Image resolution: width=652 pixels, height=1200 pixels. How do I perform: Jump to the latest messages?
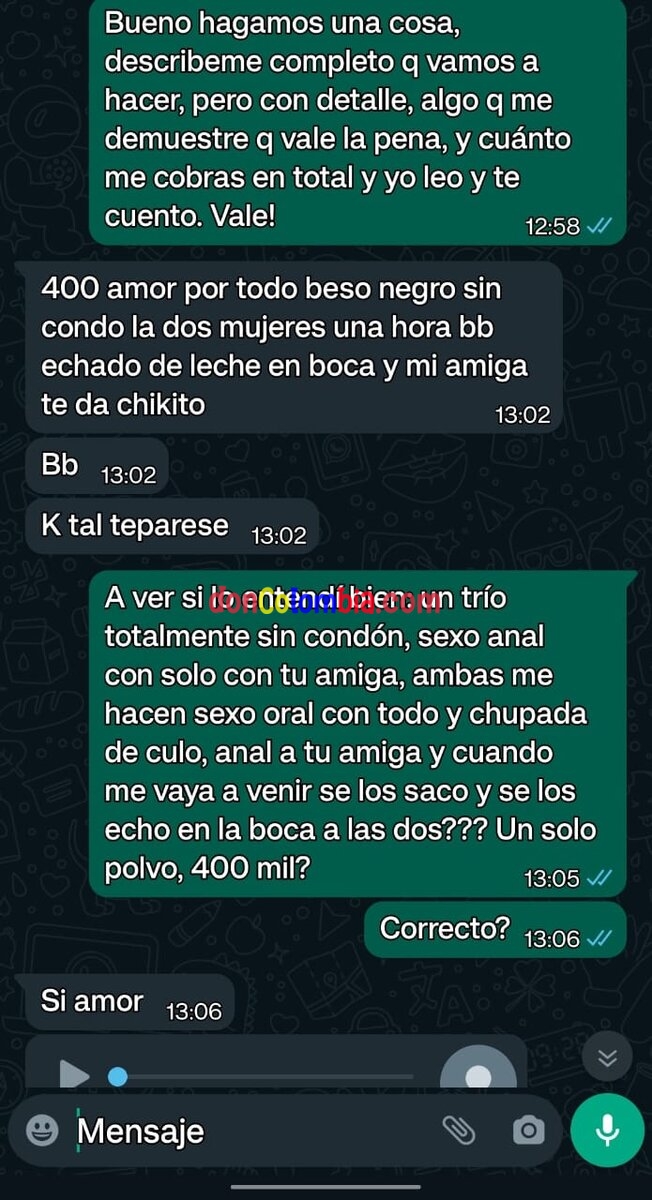click(607, 1057)
